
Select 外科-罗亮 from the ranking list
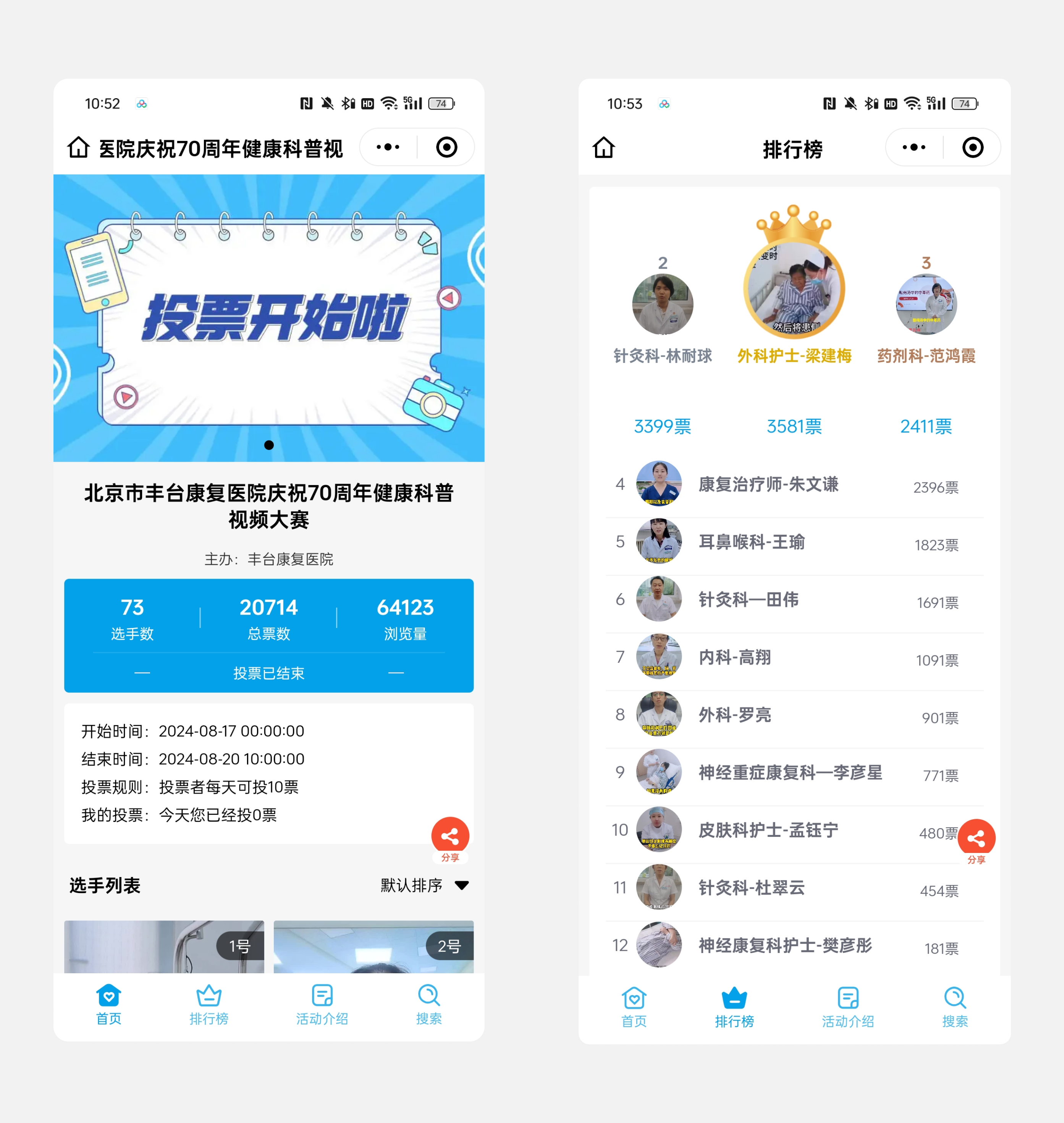click(x=794, y=716)
